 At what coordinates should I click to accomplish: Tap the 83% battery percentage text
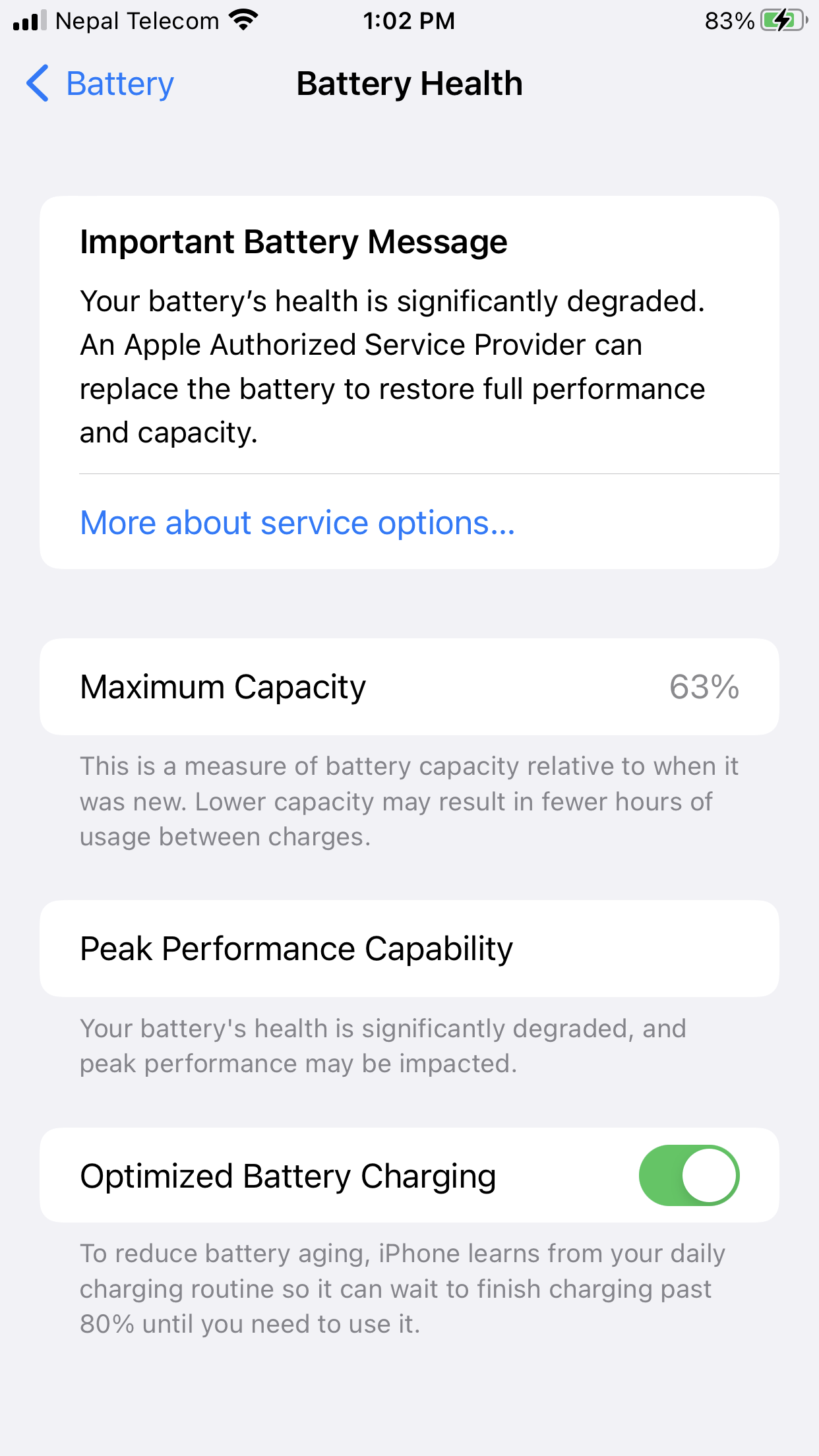pos(730,20)
